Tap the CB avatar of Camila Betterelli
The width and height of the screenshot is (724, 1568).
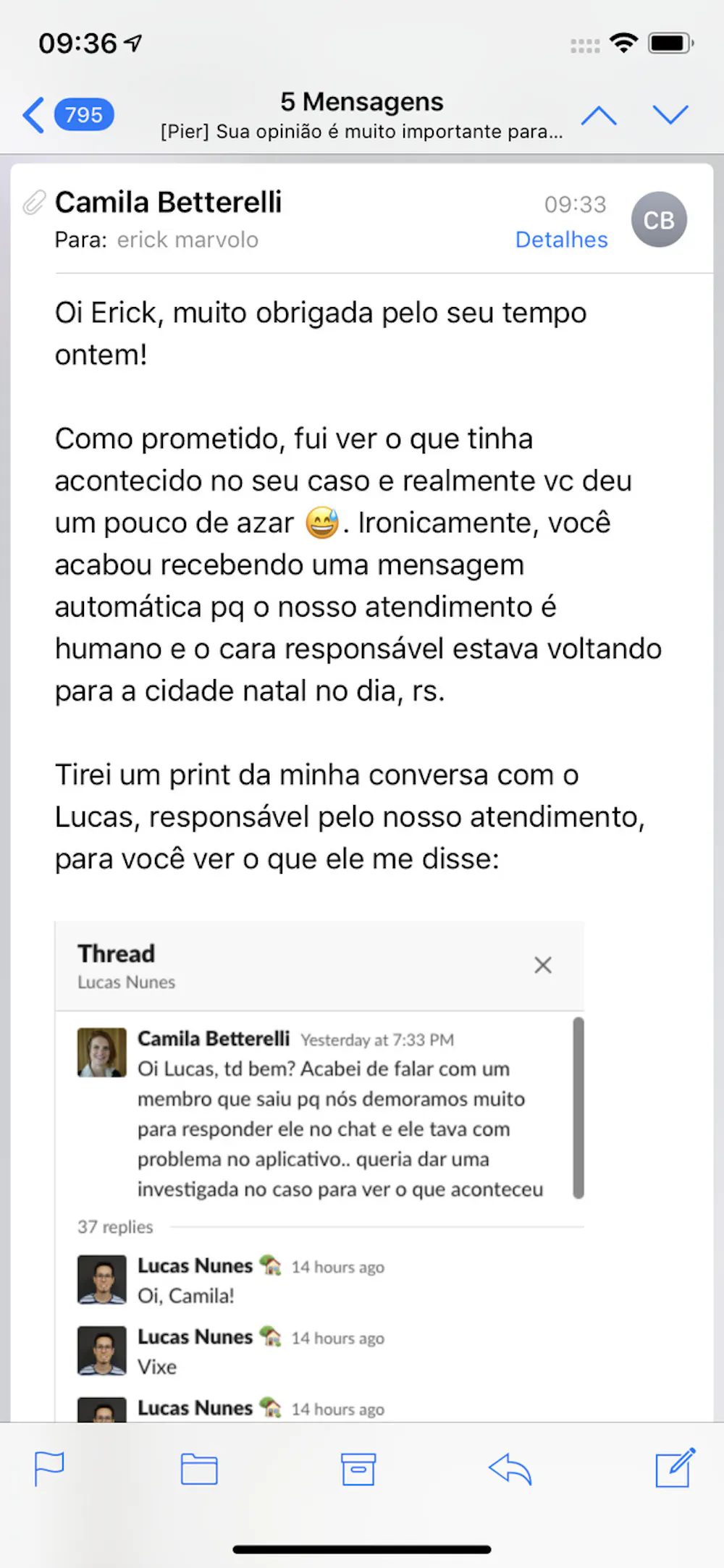click(x=658, y=220)
